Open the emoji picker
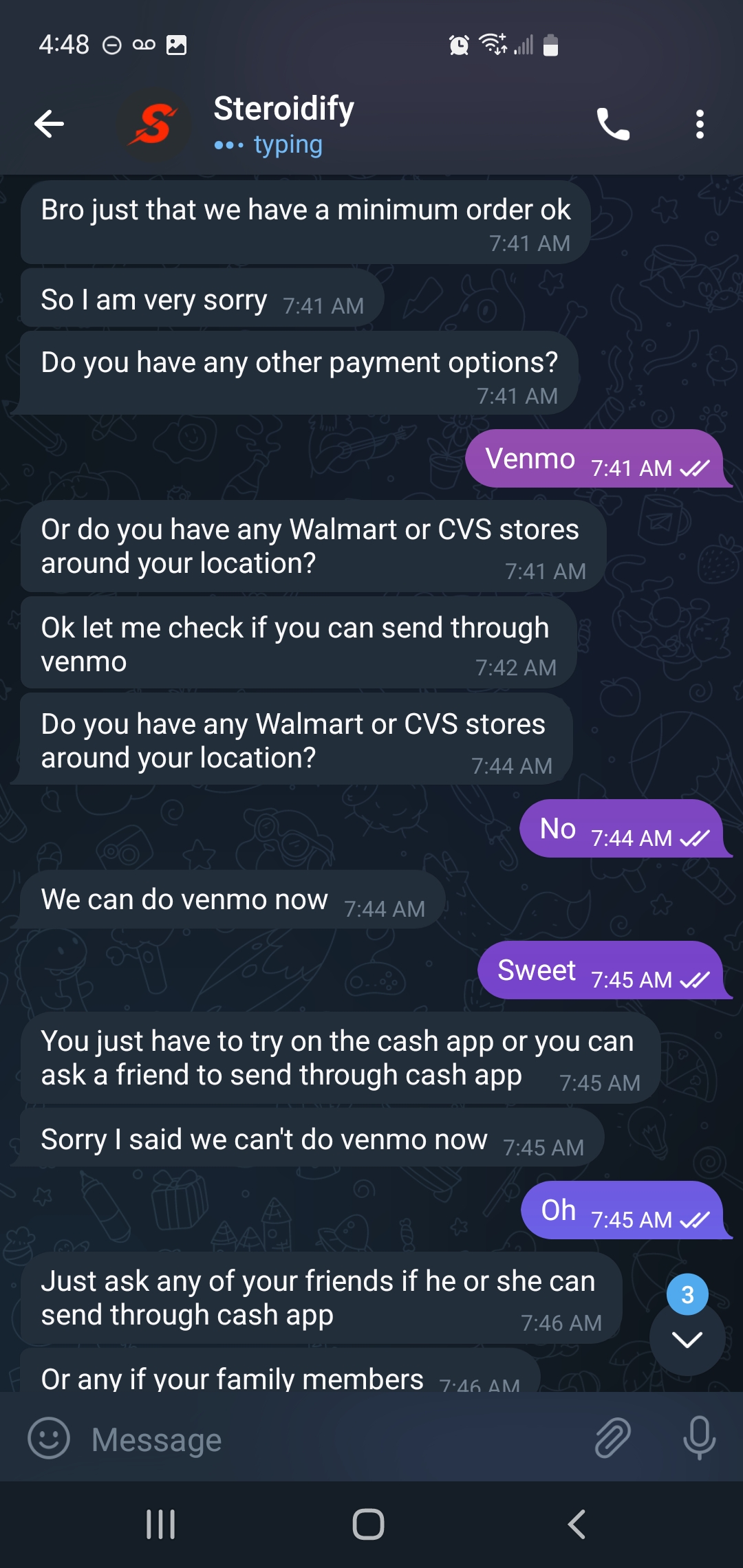This screenshot has width=743, height=1568. (x=49, y=1439)
